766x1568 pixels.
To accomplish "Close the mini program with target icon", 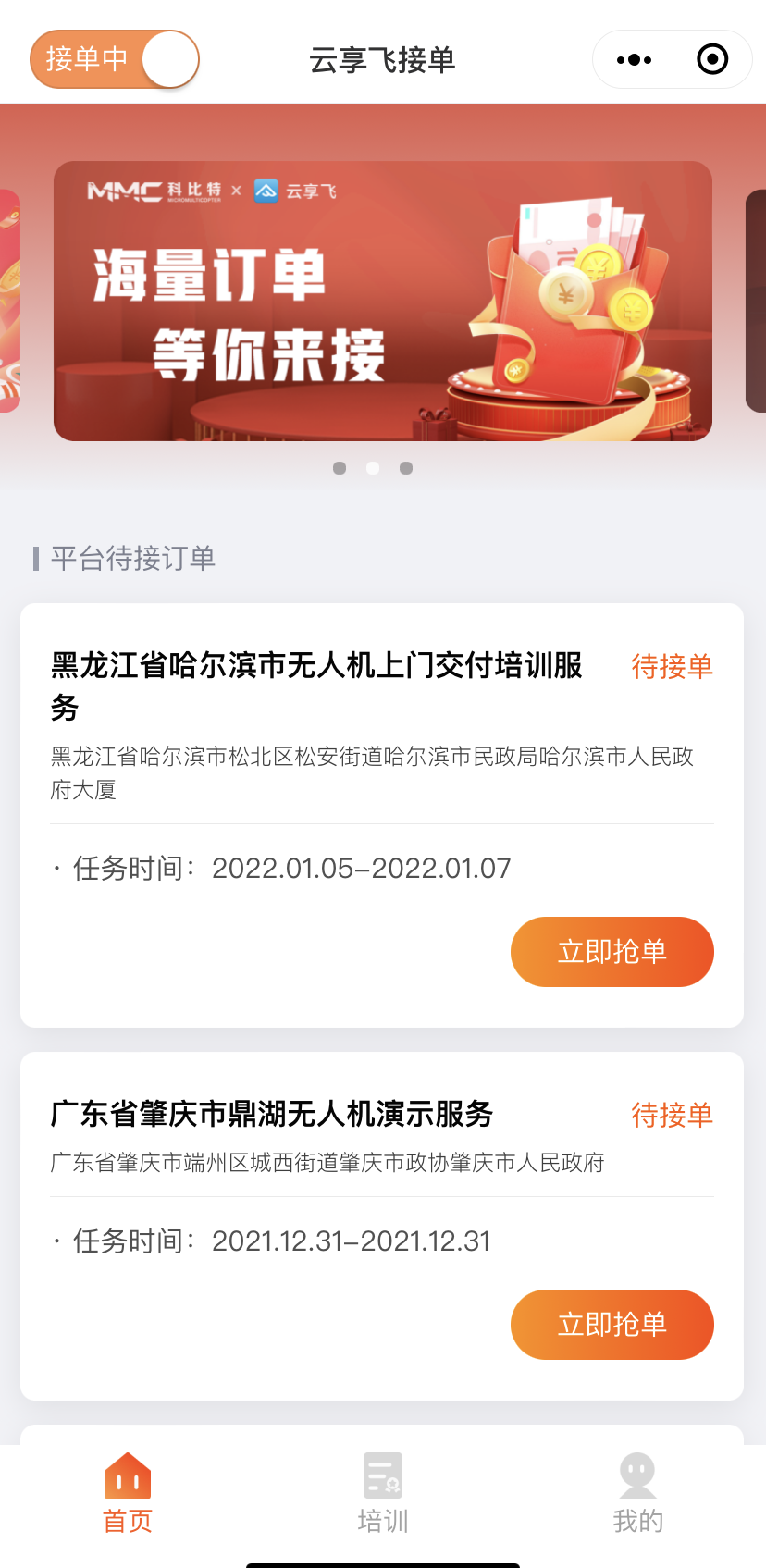I will pos(711,60).
